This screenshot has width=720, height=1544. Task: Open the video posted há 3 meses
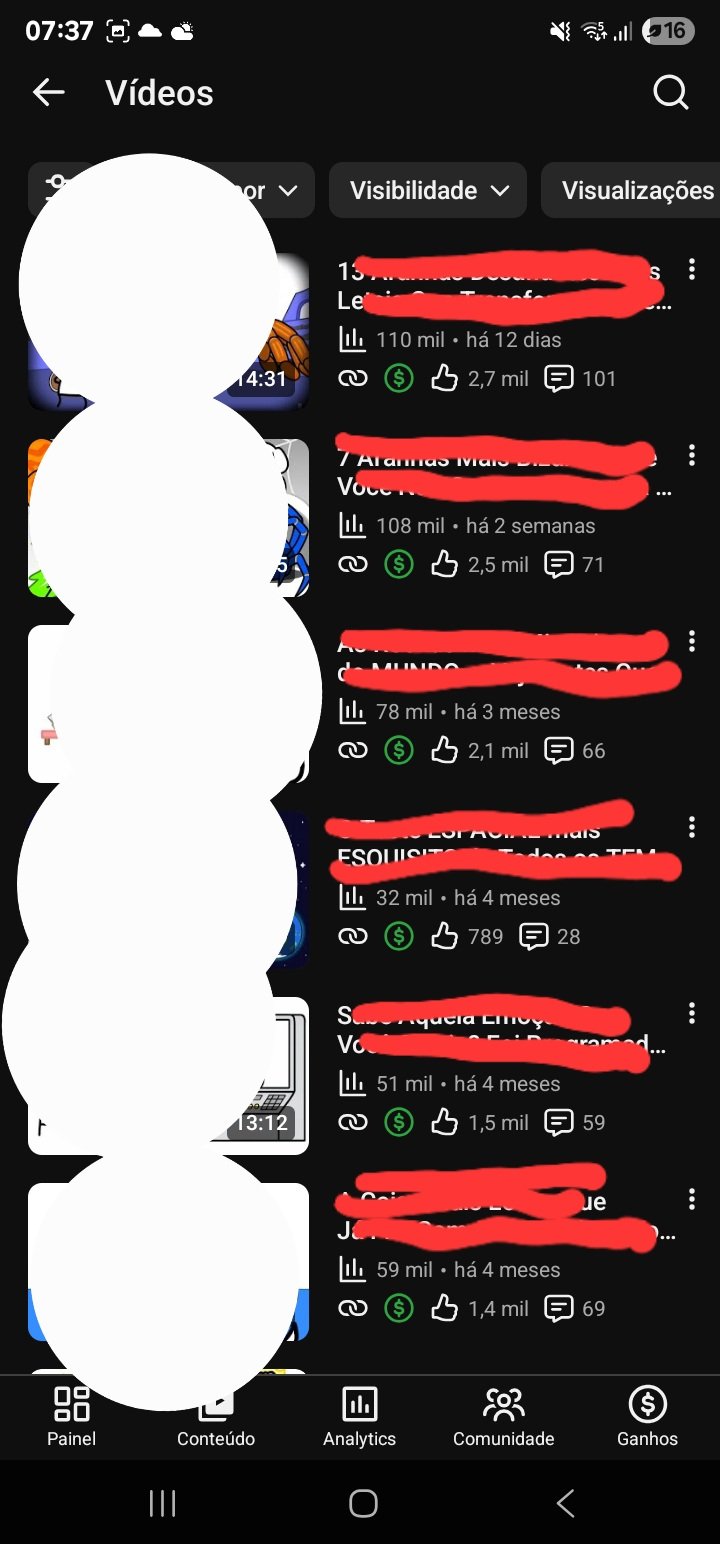[500, 712]
